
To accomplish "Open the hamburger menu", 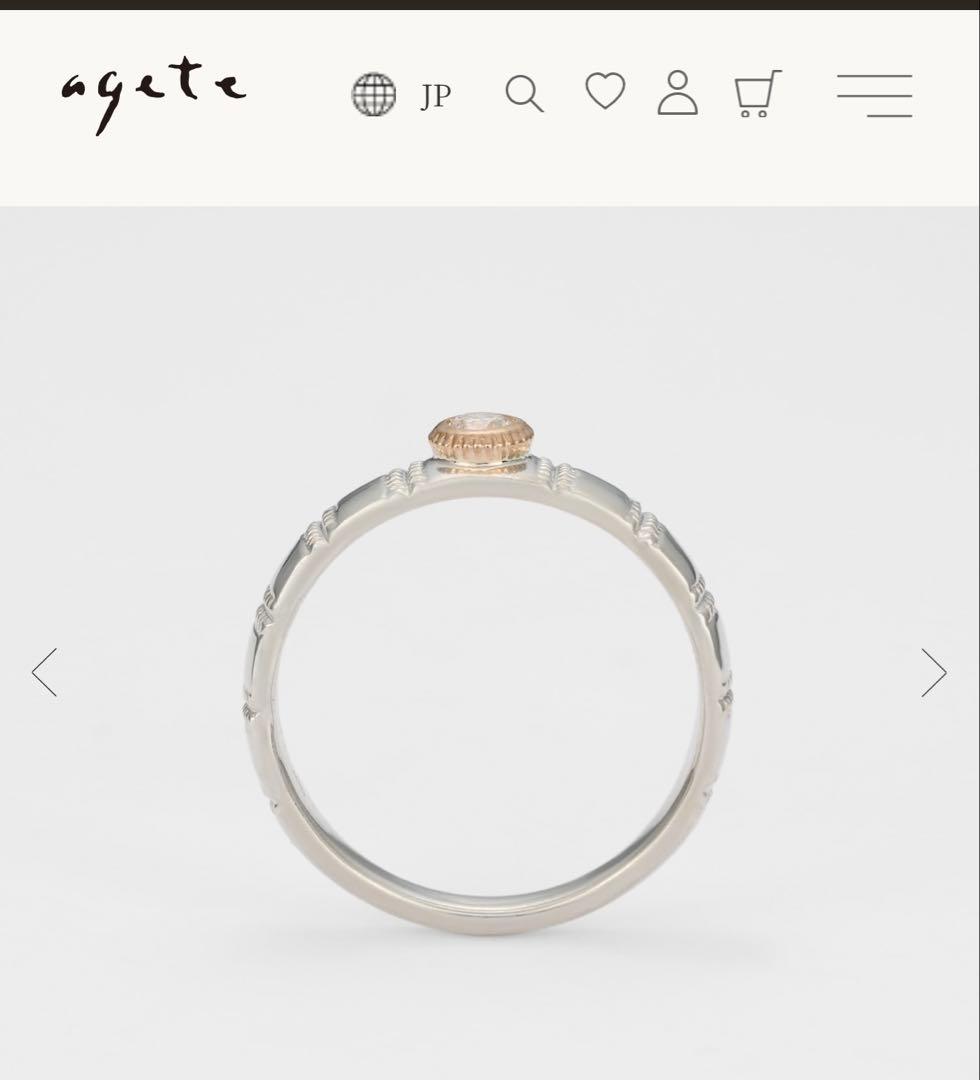I will (x=874, y=96).
